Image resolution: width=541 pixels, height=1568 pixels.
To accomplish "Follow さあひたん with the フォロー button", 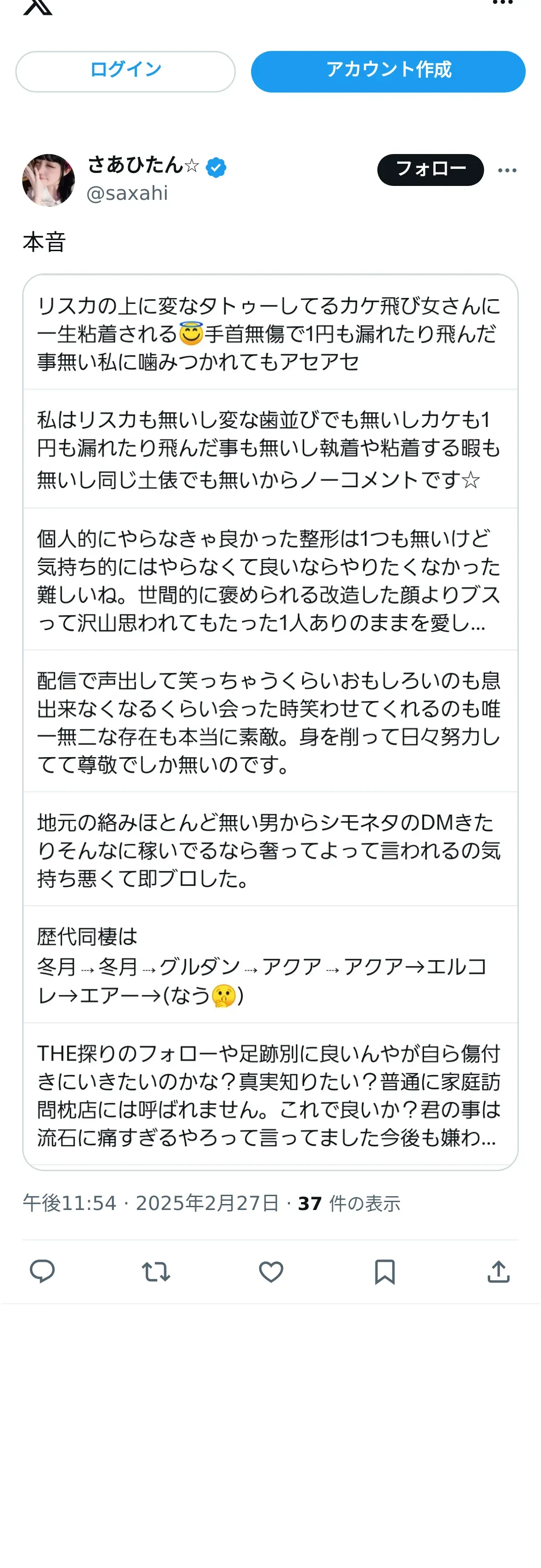I will pyautogui.click(x=430, y=169).
